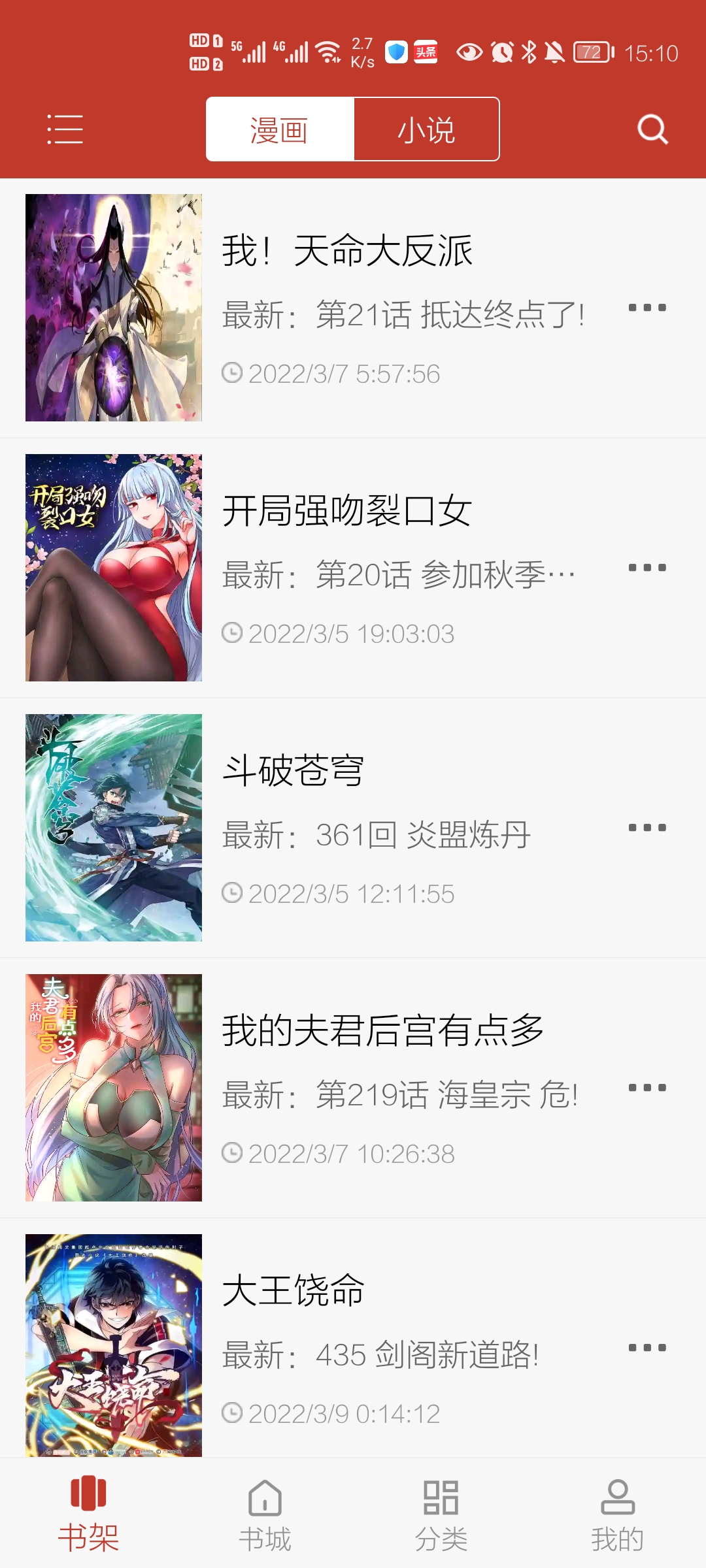Screen dimensions: 706x1568
Task: Show more options for 我的夫君后宫有点多
Action: point(647,1088)
